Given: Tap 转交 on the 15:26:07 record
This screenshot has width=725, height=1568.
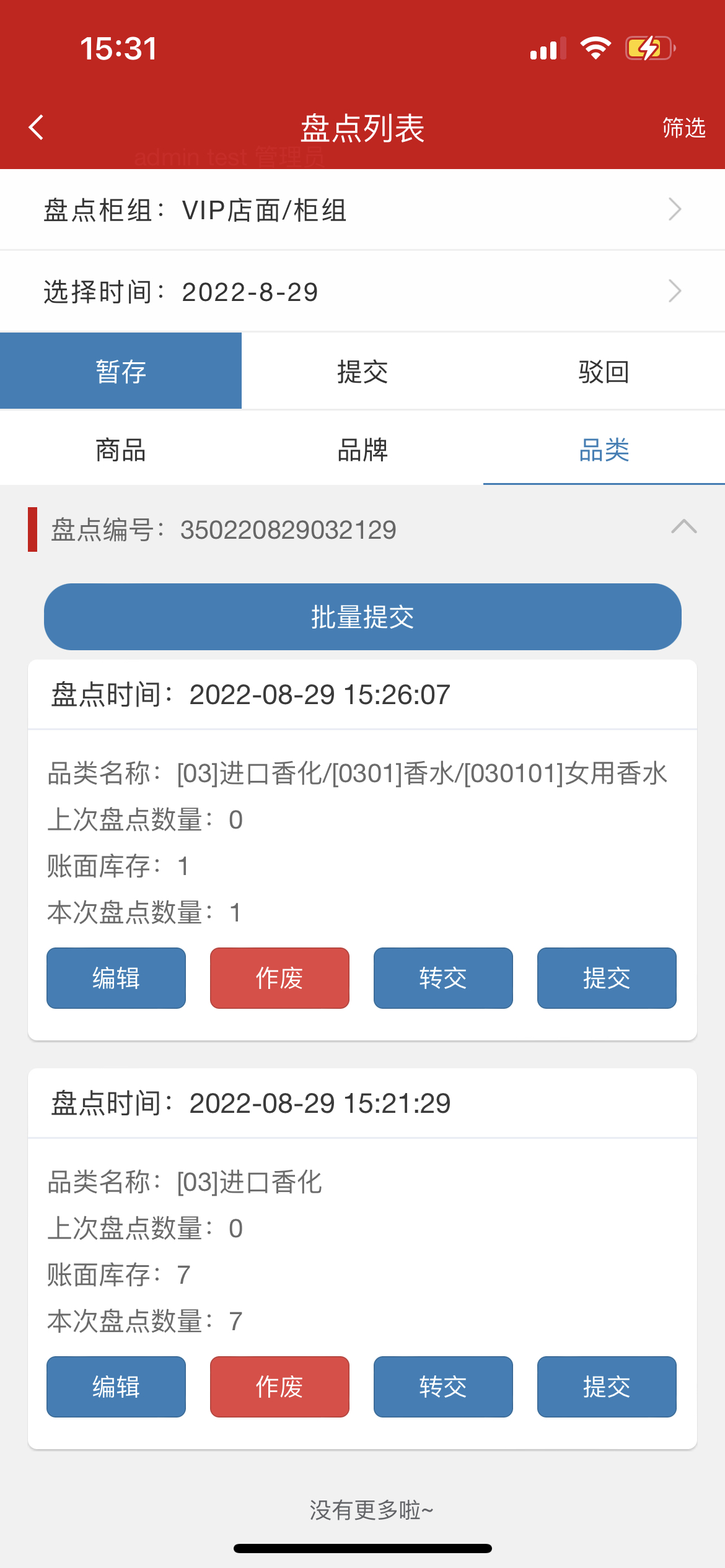Looking at the screenshot, I should click(x=443, y=978).
